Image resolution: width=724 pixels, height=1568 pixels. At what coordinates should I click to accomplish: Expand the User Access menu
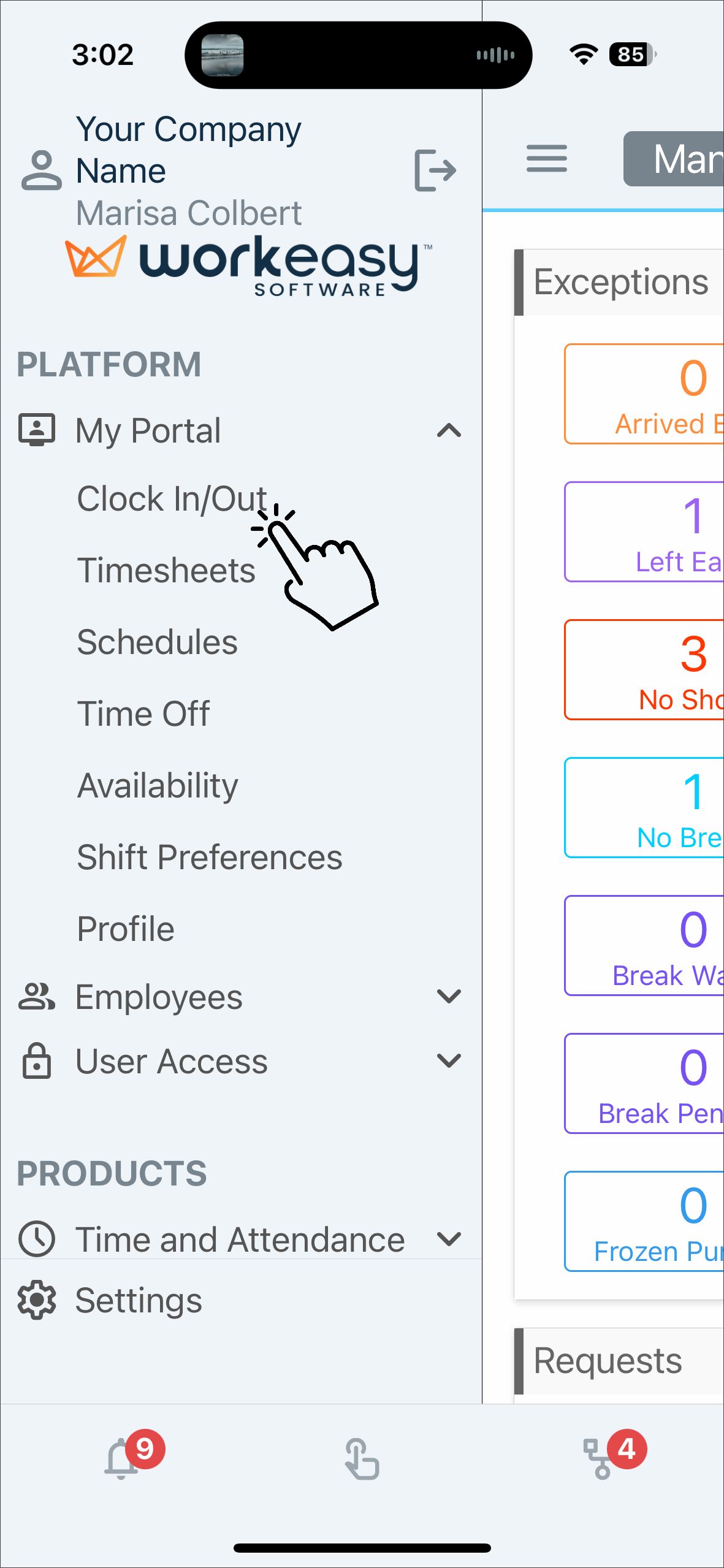point(240,1061)
